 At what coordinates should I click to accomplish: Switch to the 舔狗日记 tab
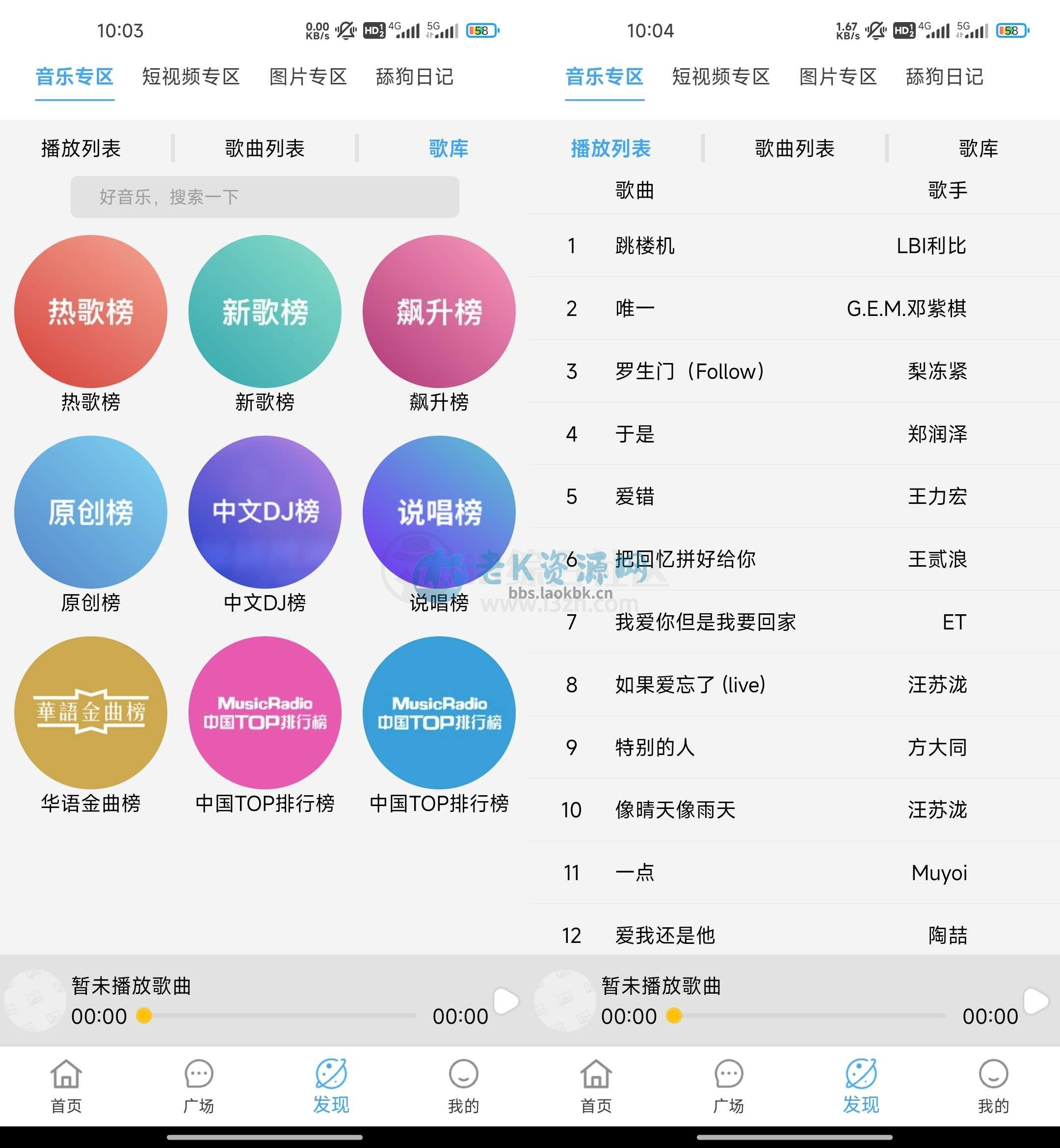[415, 78]
